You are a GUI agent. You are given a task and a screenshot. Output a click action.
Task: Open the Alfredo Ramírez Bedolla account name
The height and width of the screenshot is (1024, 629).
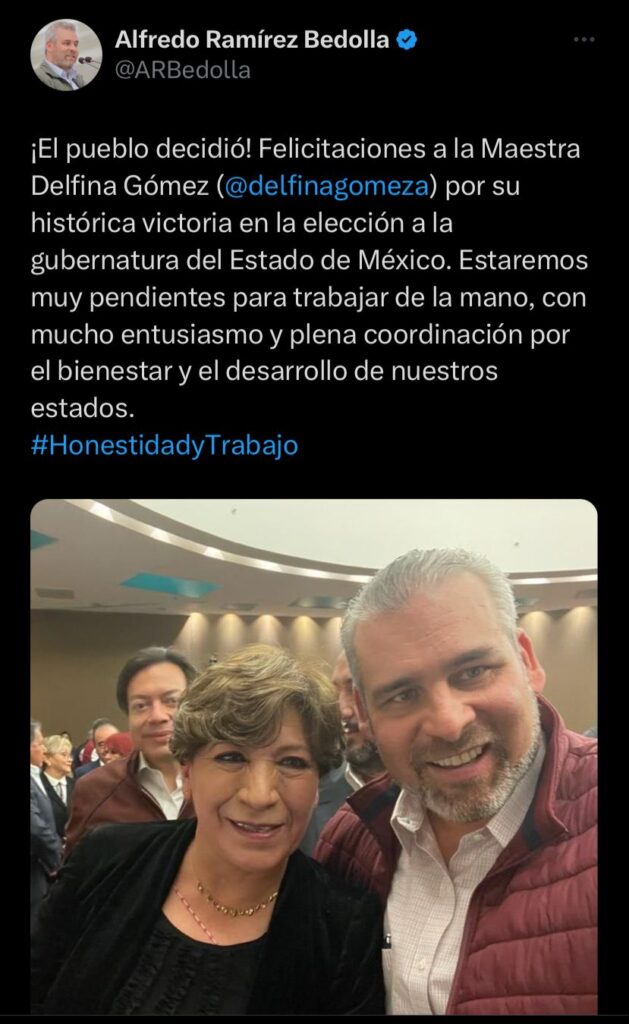[x=253, y=40]
